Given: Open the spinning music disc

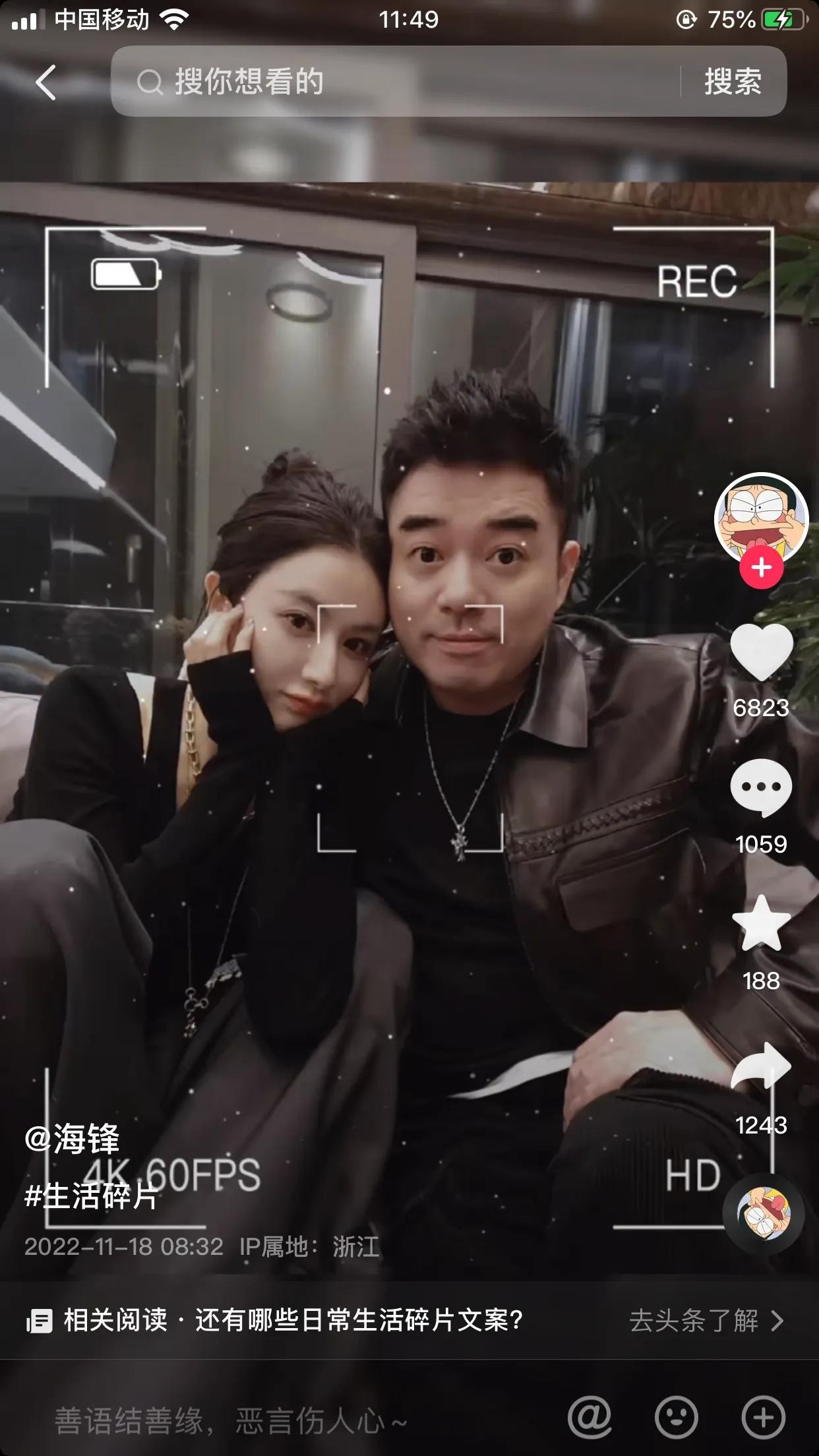Looking at the screenshot, I should point(763,1213).
